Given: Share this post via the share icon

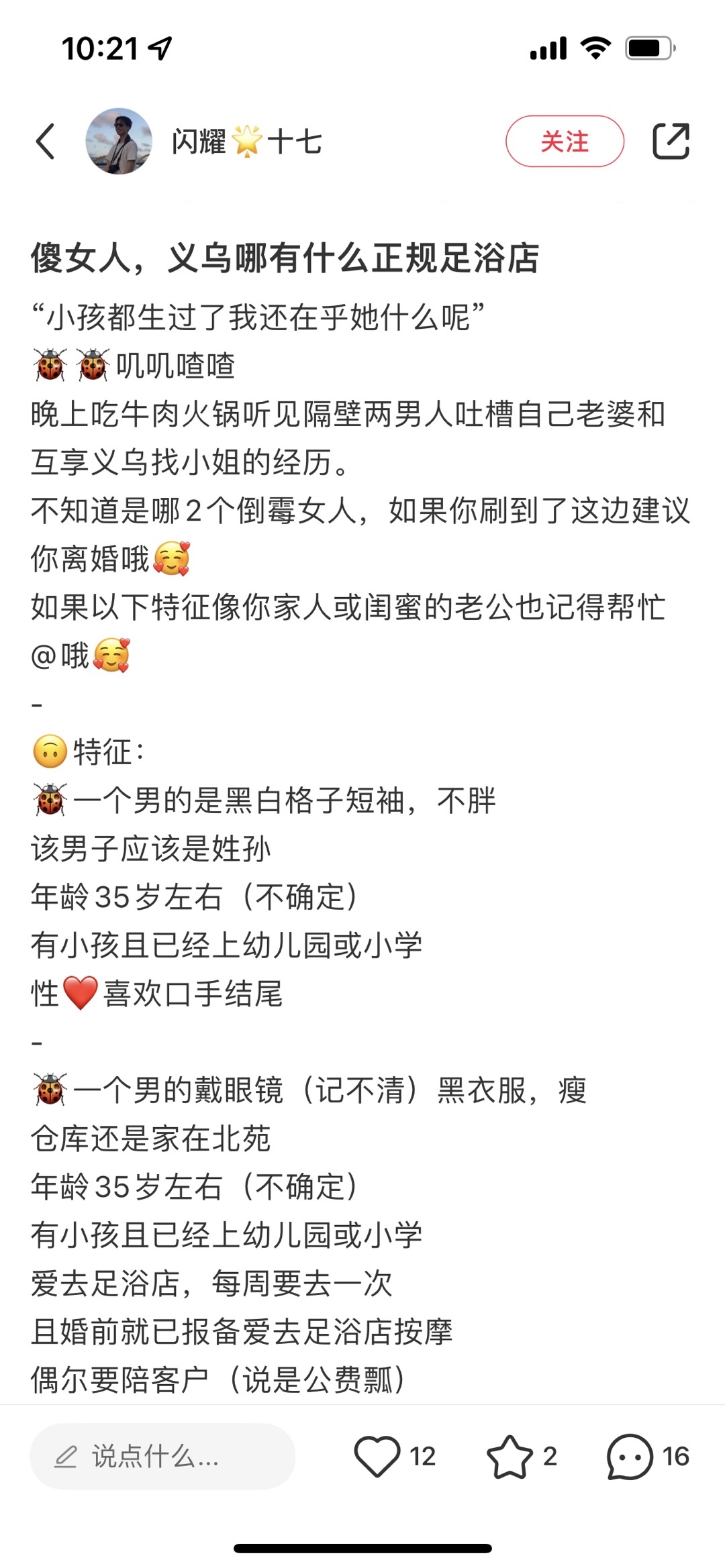Looking at the screenshot, I should [671, 142].
